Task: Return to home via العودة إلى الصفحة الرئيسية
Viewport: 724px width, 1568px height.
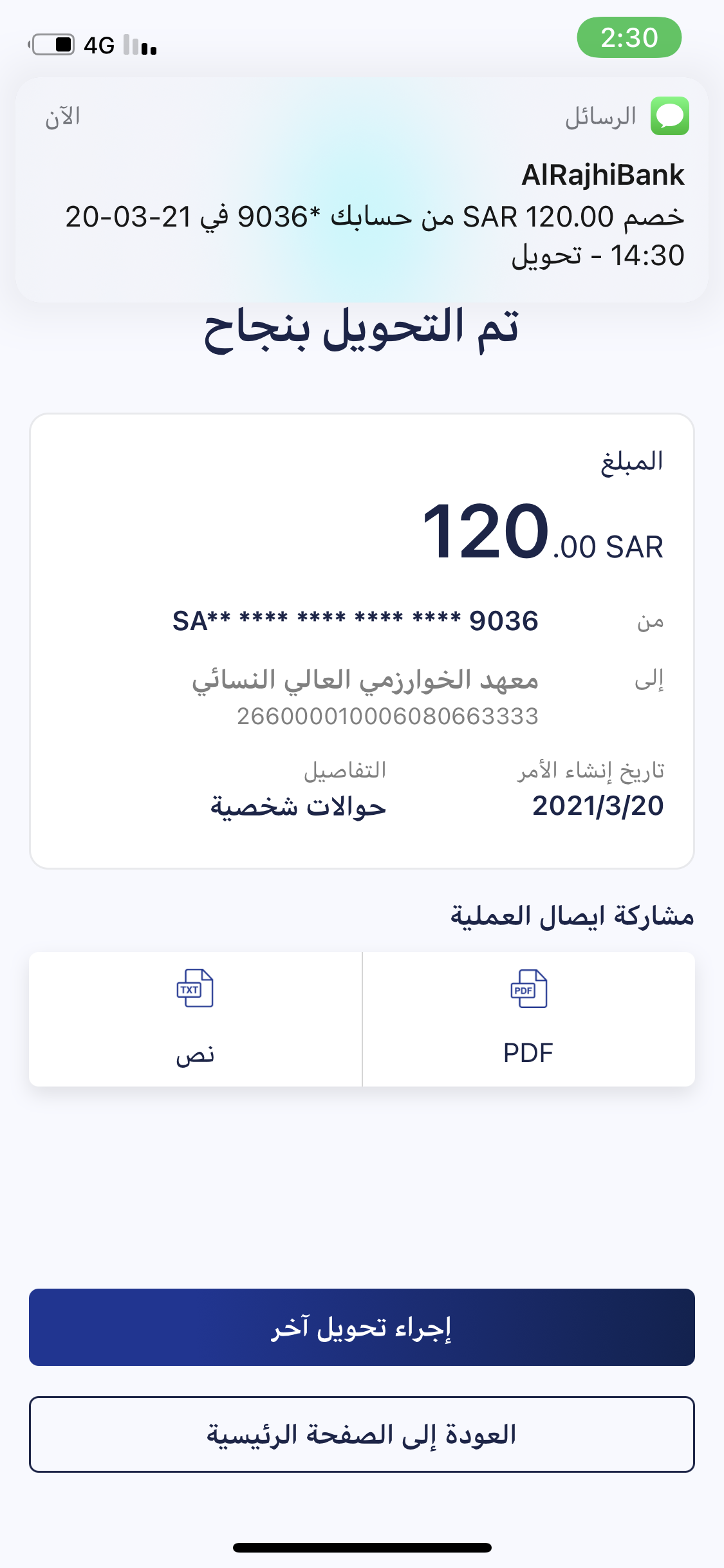Action: click(x=362, y=1434)
